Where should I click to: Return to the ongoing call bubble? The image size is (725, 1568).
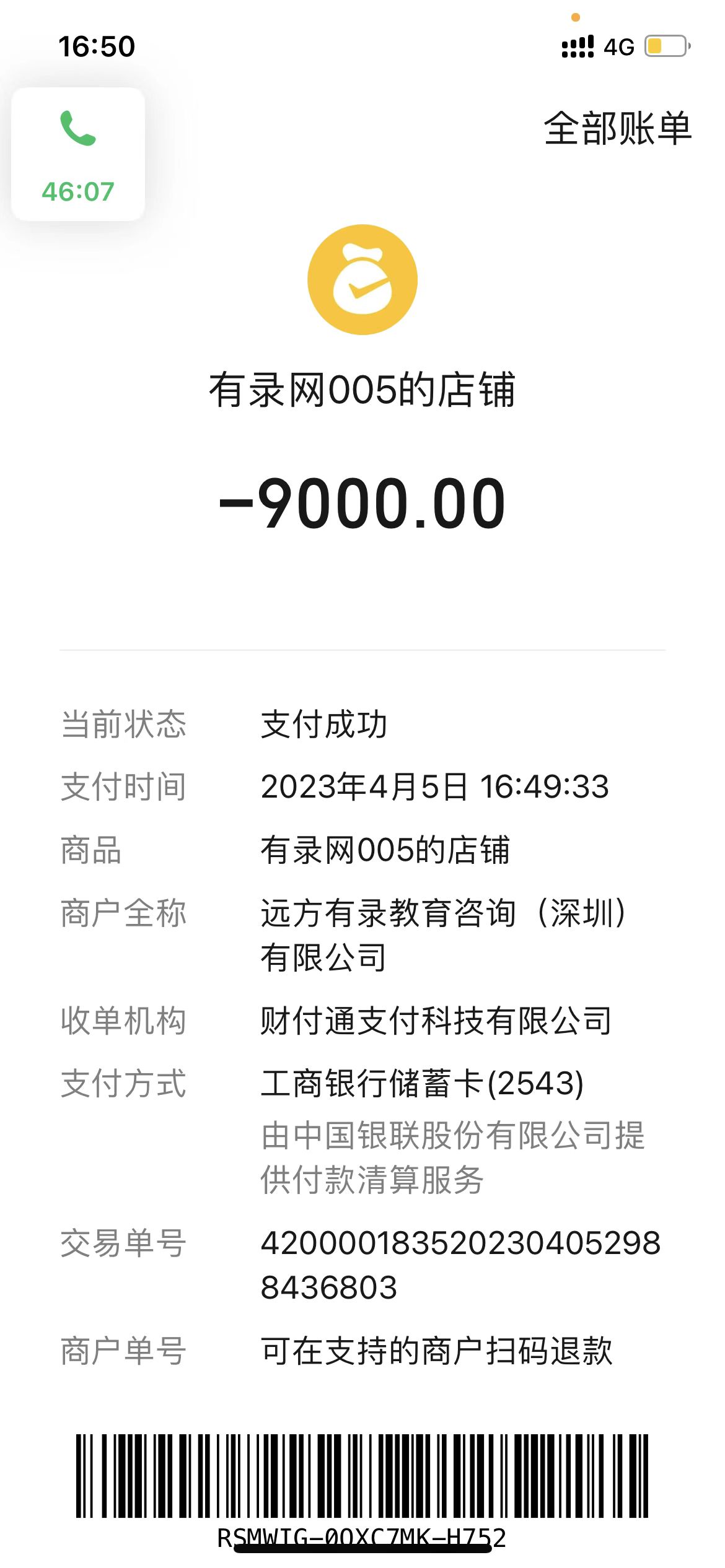(x=78, y=155)
